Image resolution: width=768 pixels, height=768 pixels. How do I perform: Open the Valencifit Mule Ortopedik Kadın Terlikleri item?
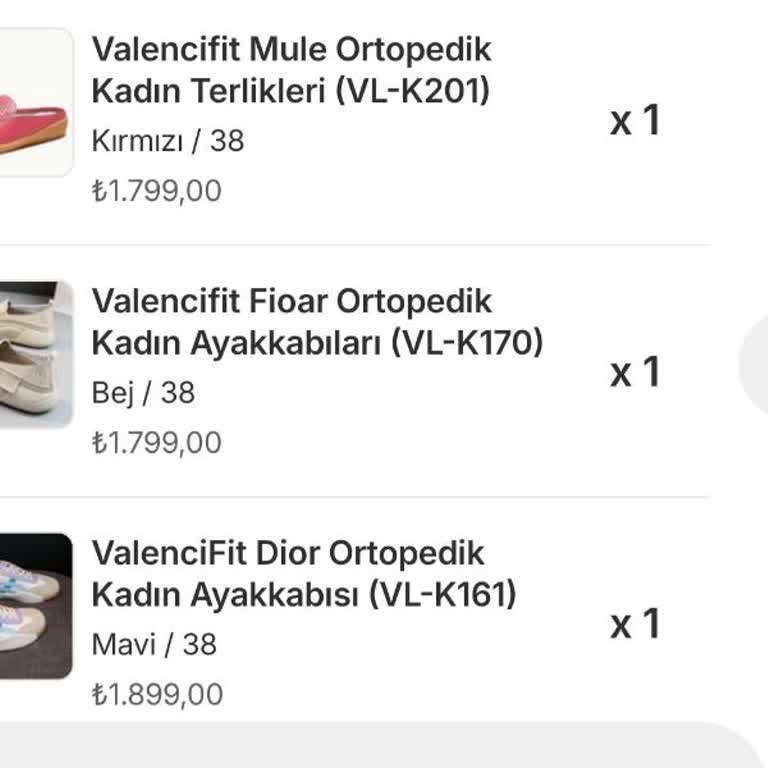pos(291,70)
